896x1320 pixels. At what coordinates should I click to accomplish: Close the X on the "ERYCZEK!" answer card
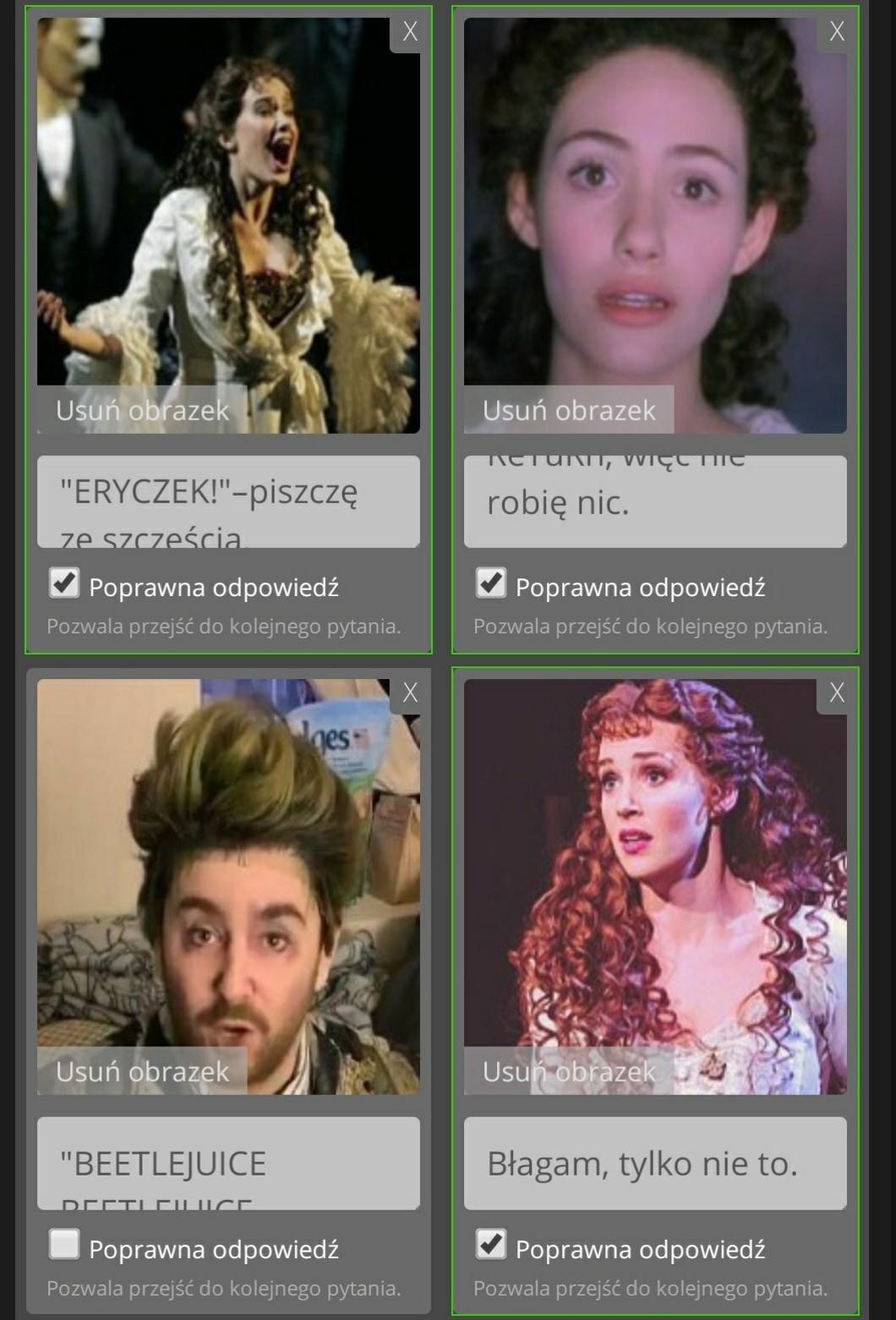pyautogui.click(x=410, y=32)
